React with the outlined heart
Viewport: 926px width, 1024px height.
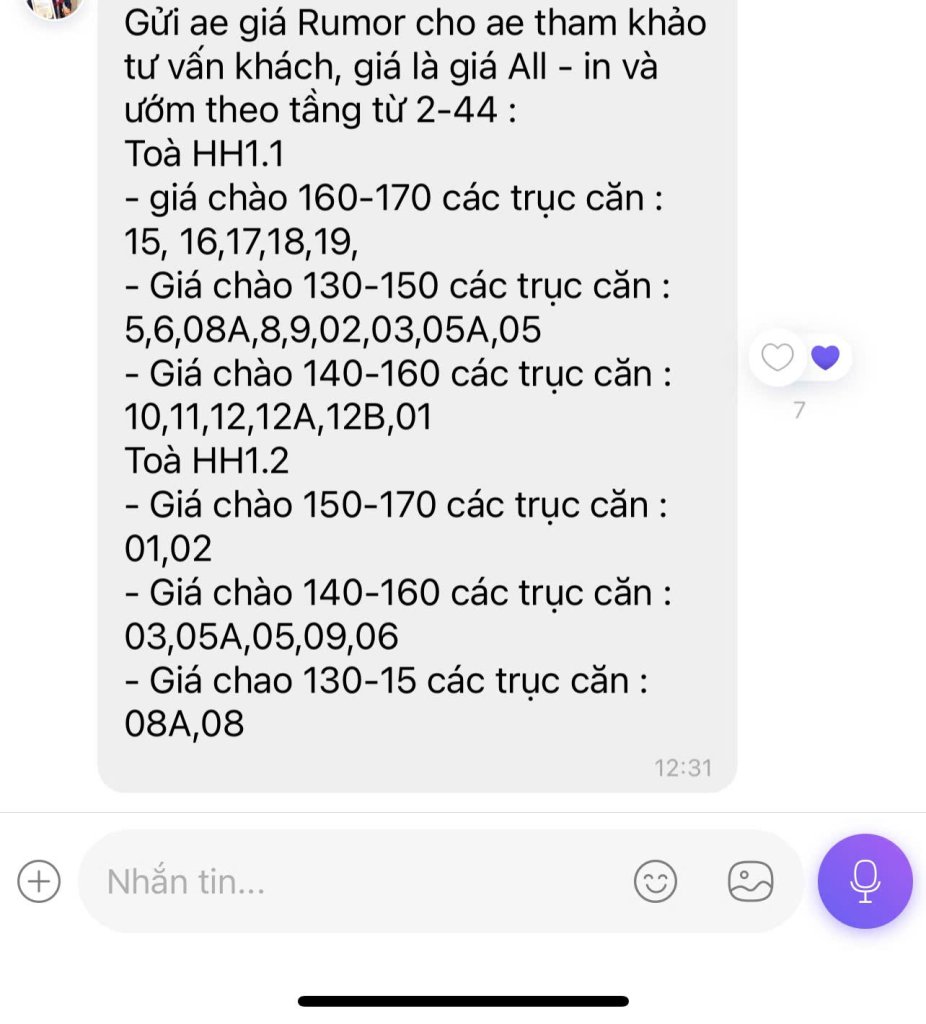778,357
